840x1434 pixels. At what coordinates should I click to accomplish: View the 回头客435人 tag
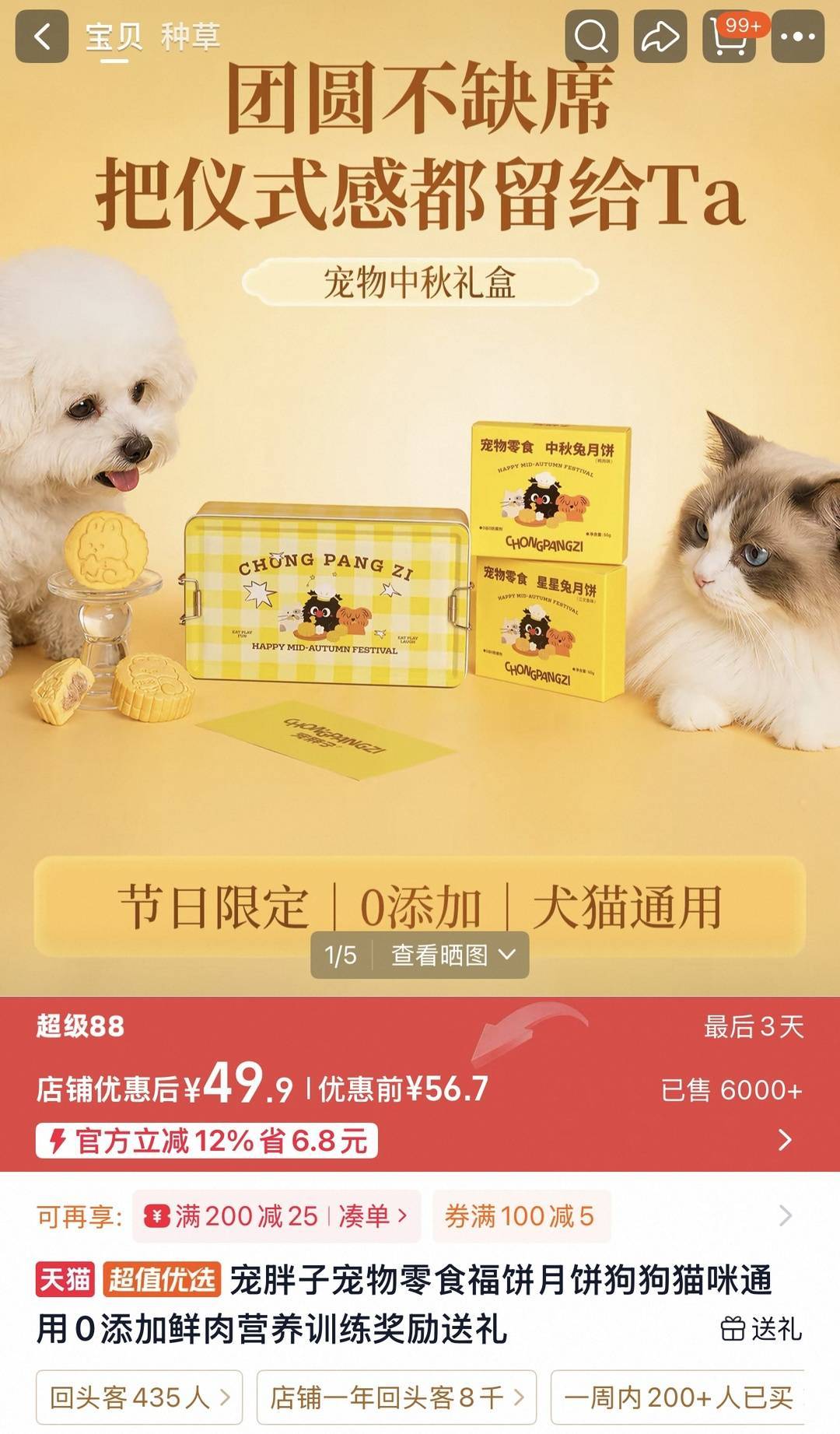pyautogui.click(x=139, y=1397)
